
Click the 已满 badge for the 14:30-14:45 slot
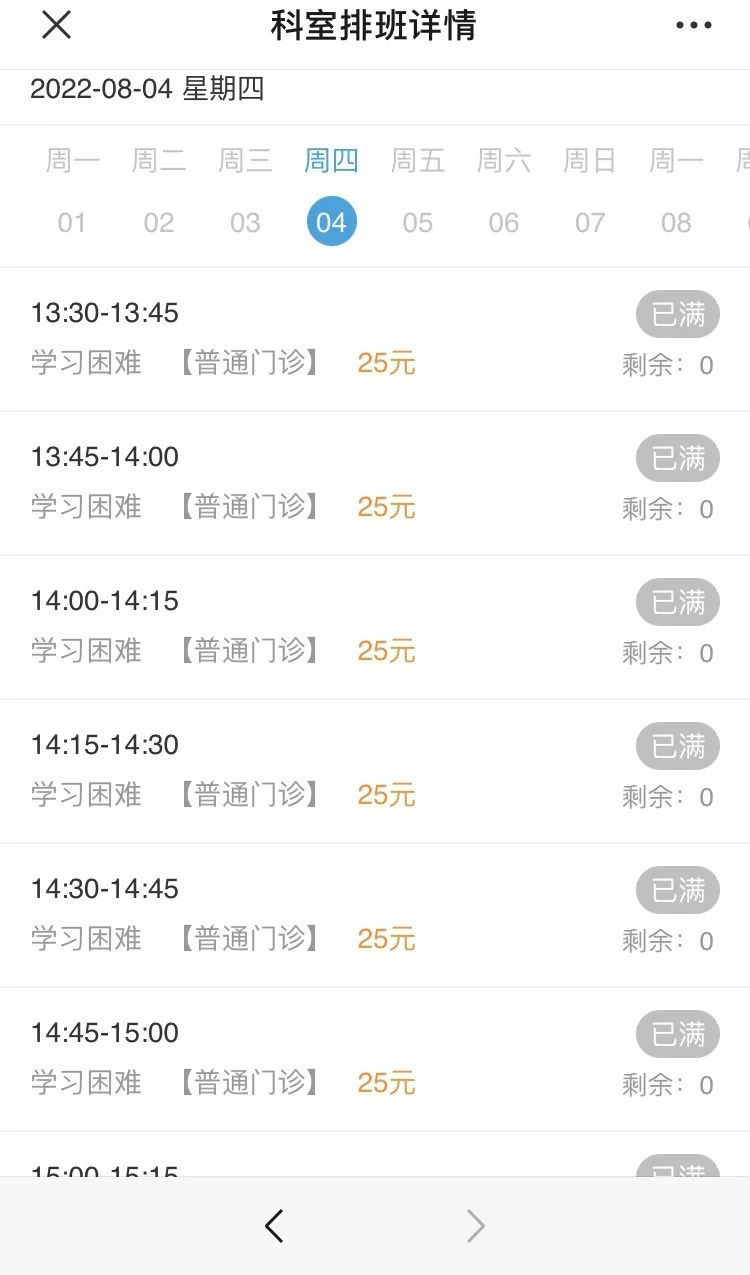(x=678, y=890)
